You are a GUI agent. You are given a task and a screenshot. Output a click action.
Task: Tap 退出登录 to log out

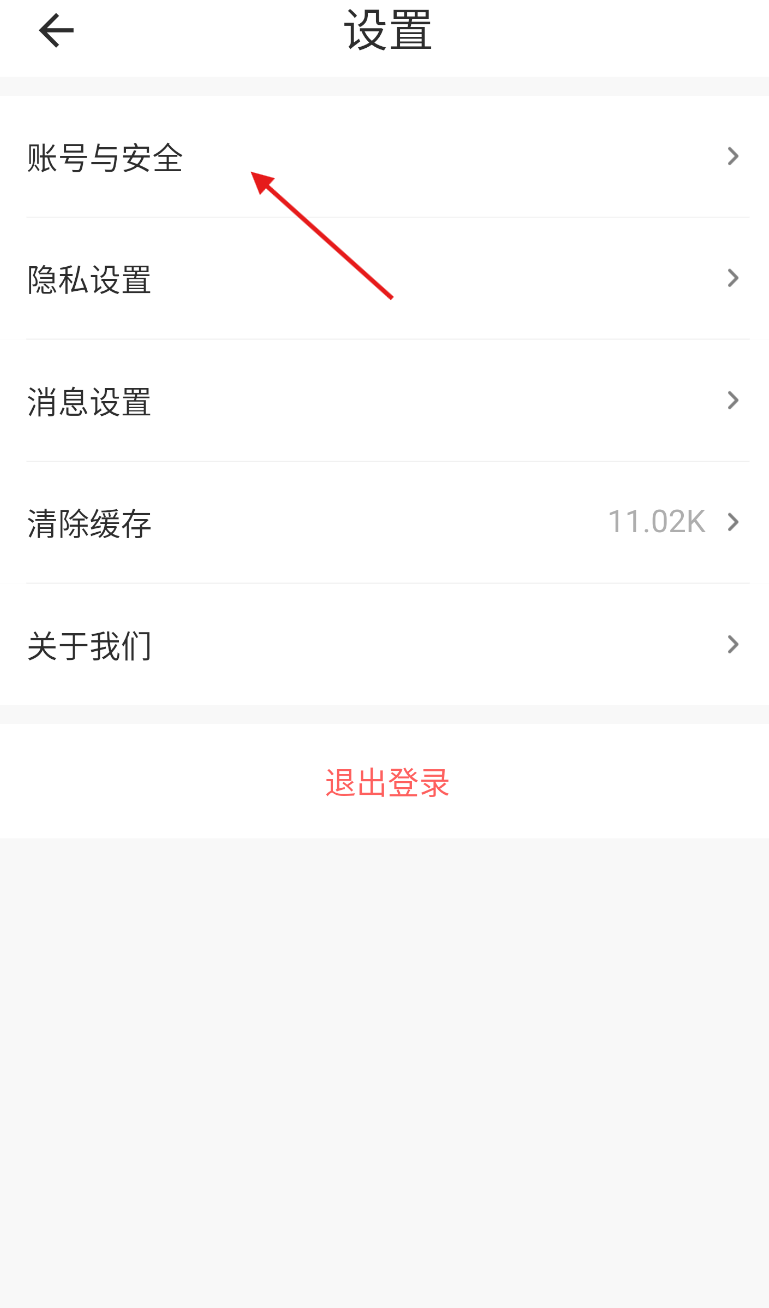[x=387, y=782]
